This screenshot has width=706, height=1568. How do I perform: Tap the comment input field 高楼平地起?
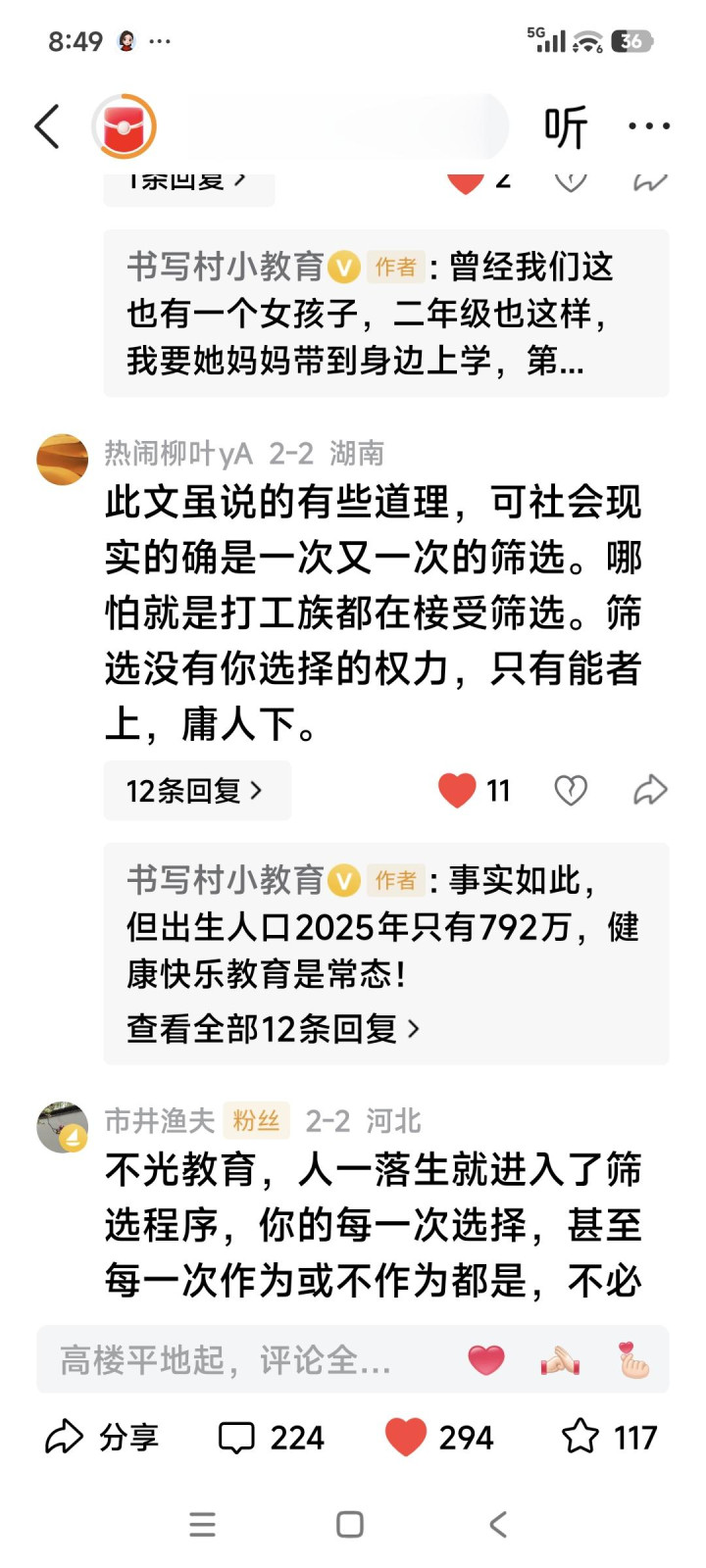(245, 1359)
